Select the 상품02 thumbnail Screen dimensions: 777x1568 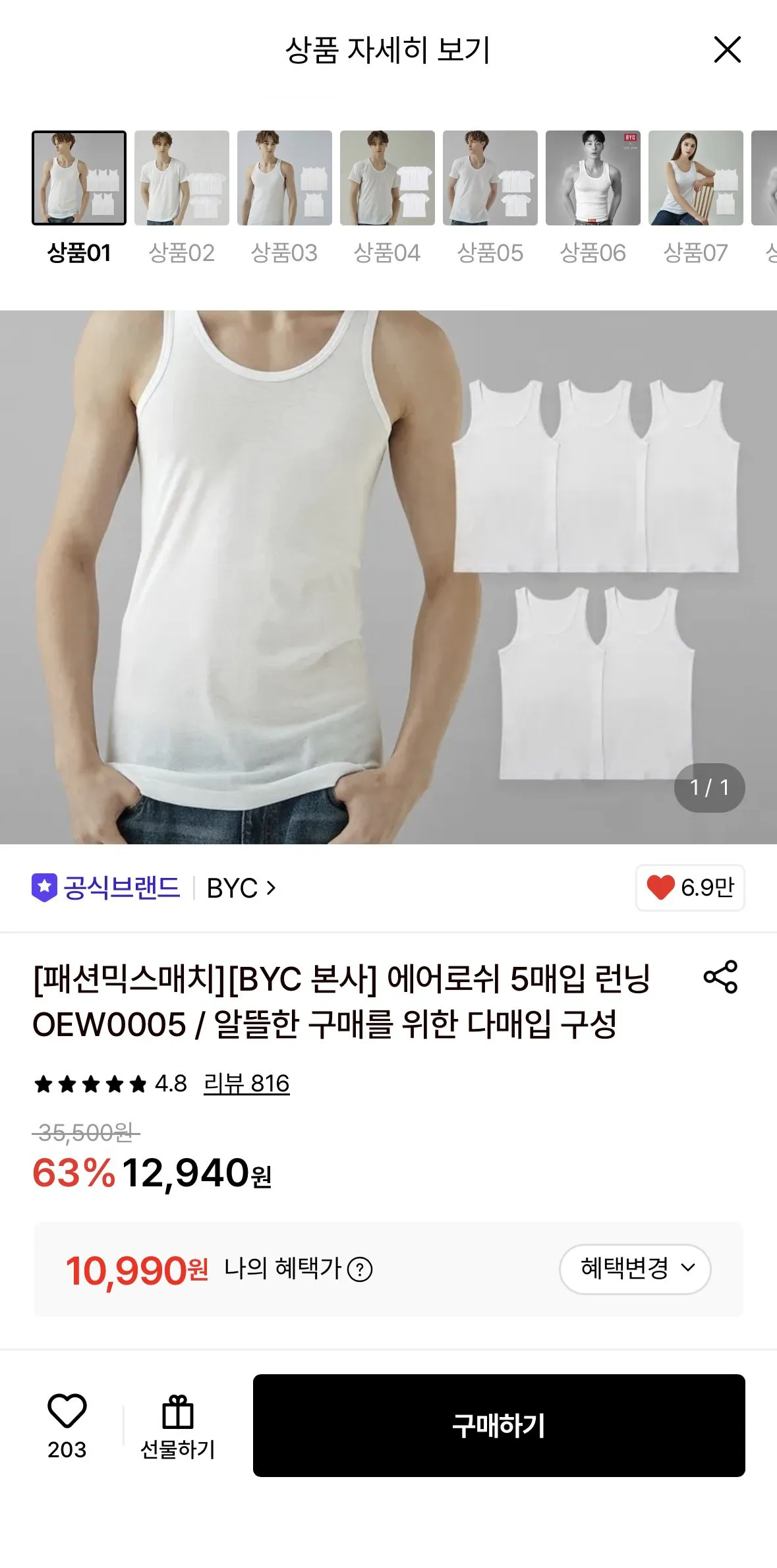pos(182,178)
